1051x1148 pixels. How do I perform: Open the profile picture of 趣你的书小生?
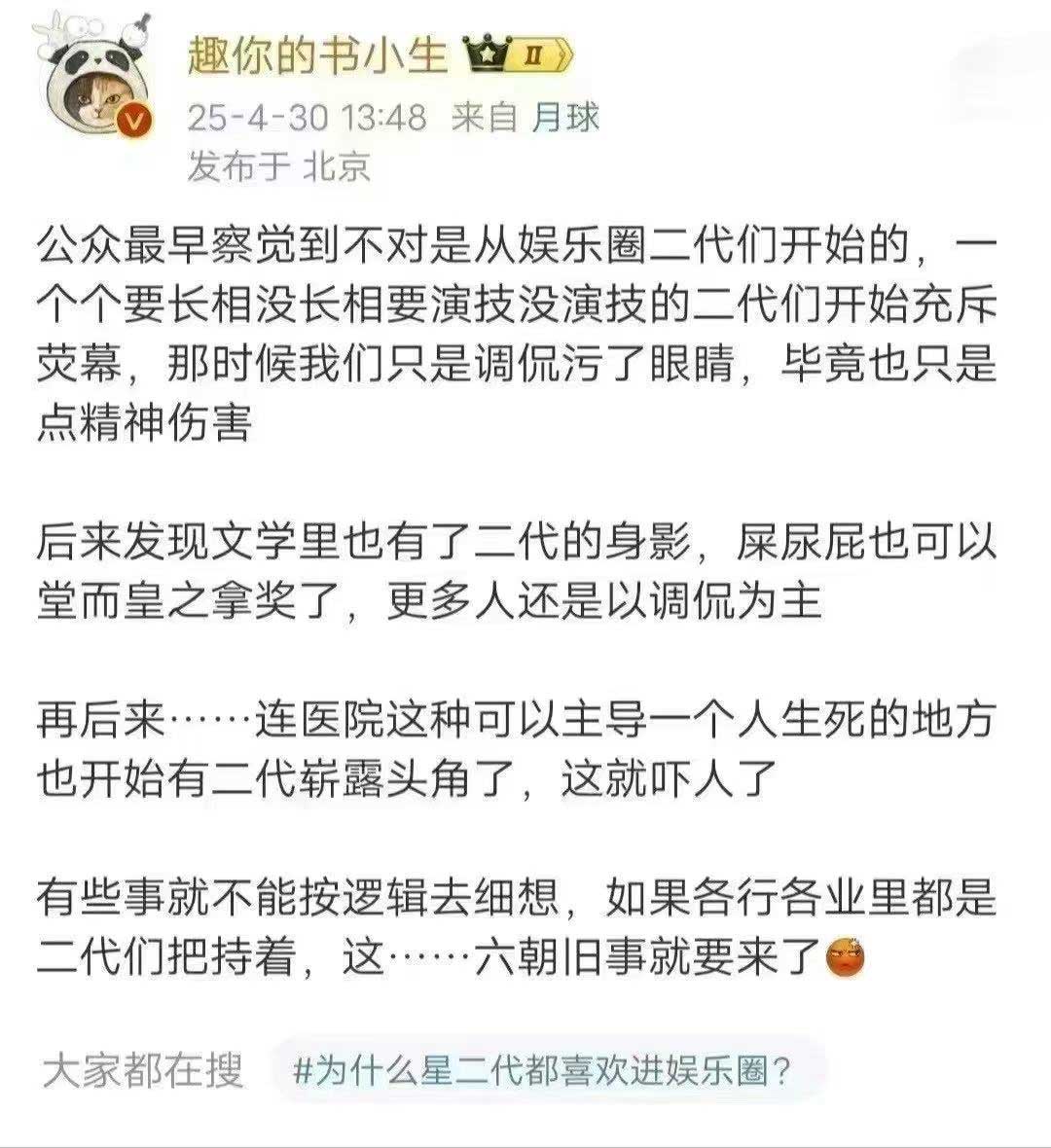pyautogui.click(x=95, y=90)
